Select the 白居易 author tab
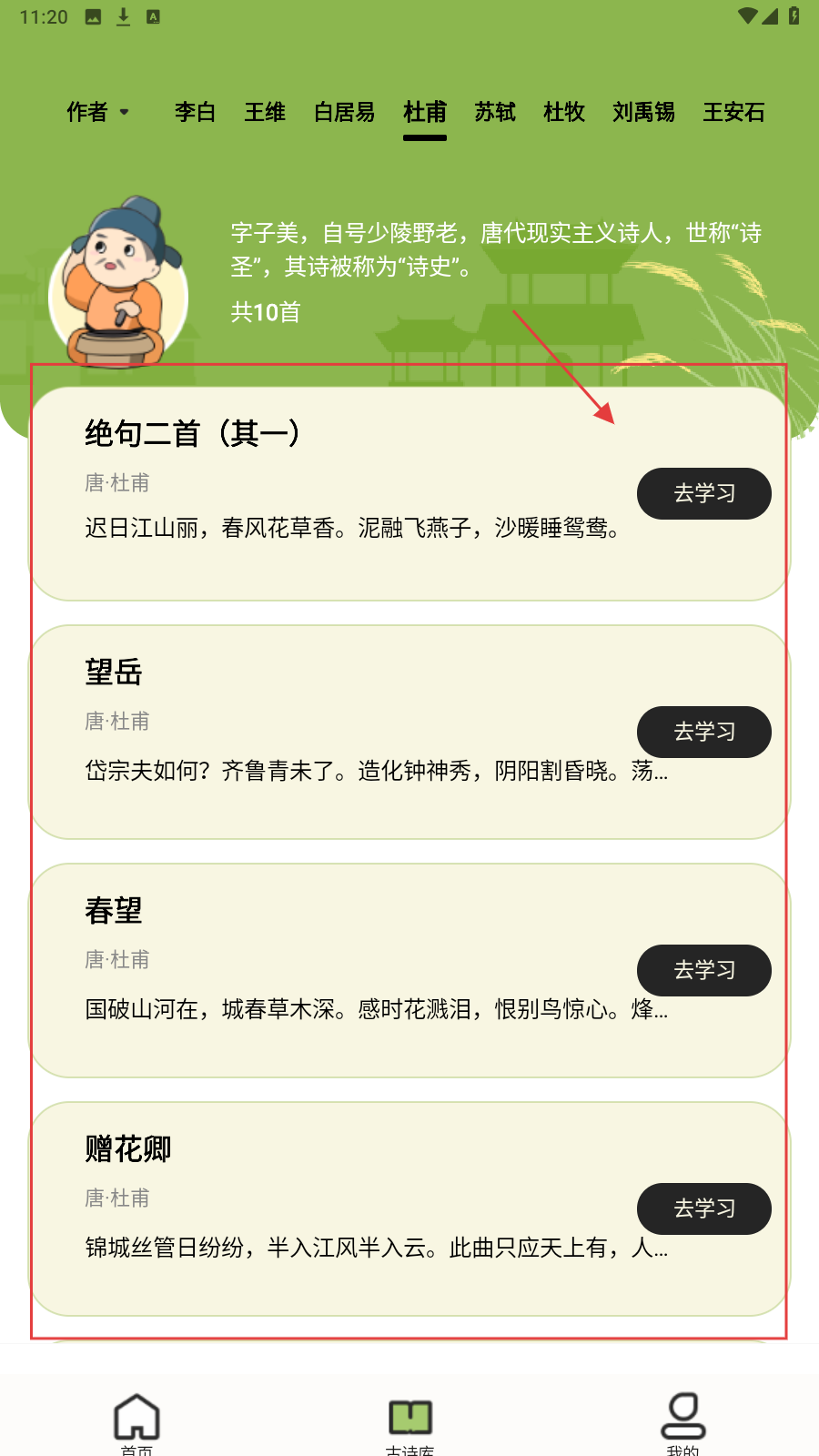Image resolution: width=819 pixels, height=1456 pixels. tap(344, 112)
